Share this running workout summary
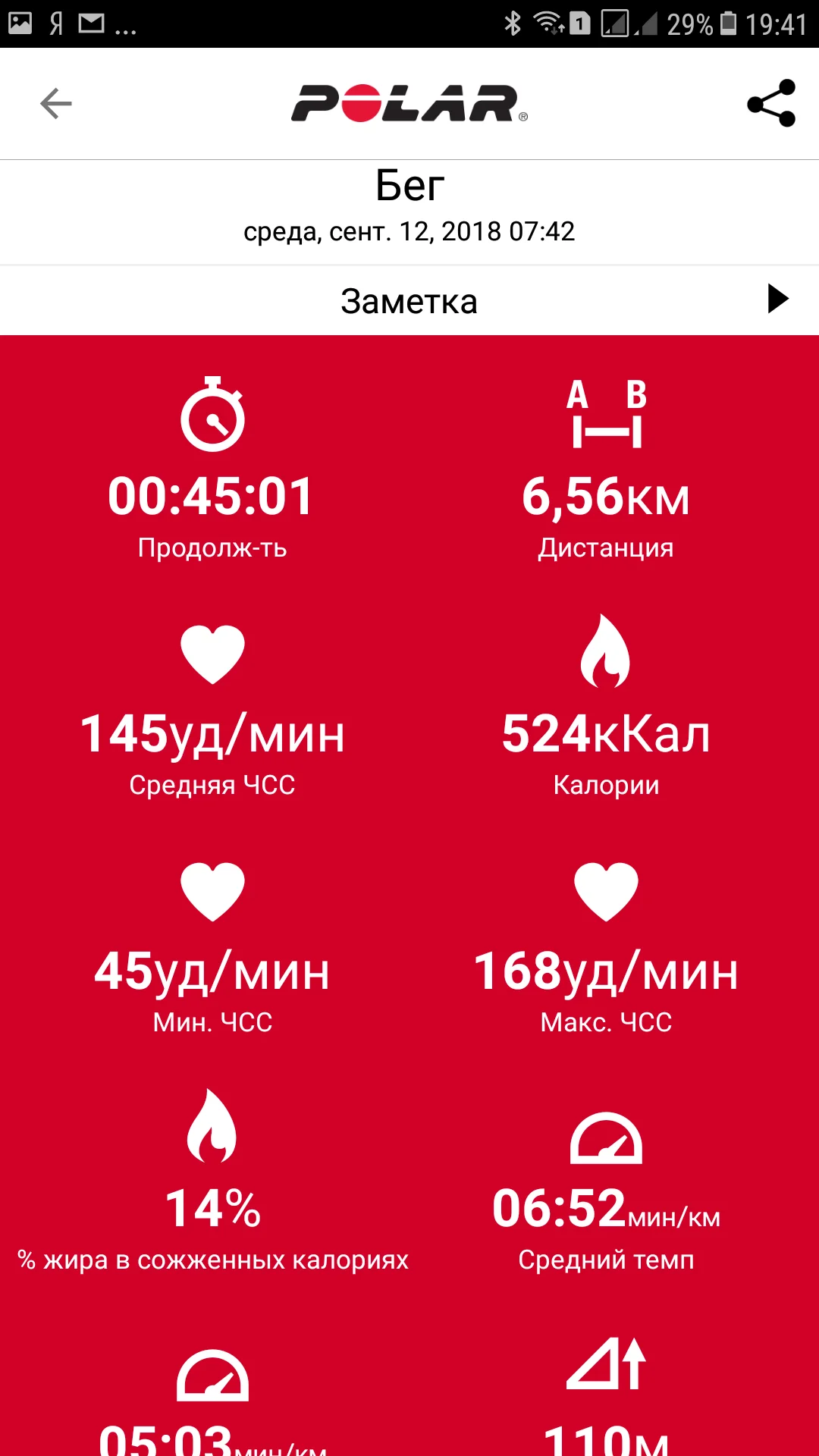The image size is (819, 1456). 770,103
